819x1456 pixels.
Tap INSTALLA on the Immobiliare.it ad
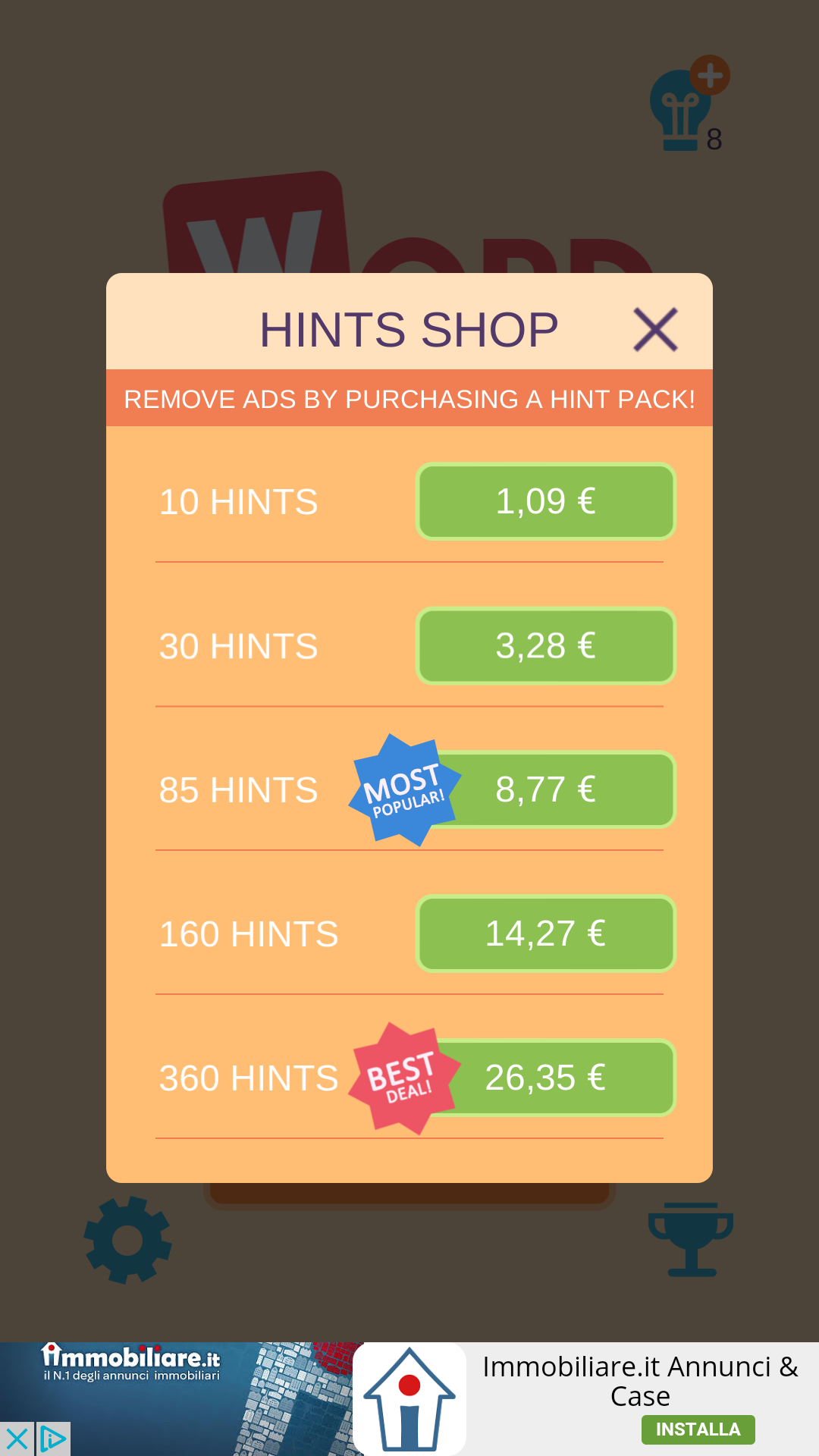698,1429
